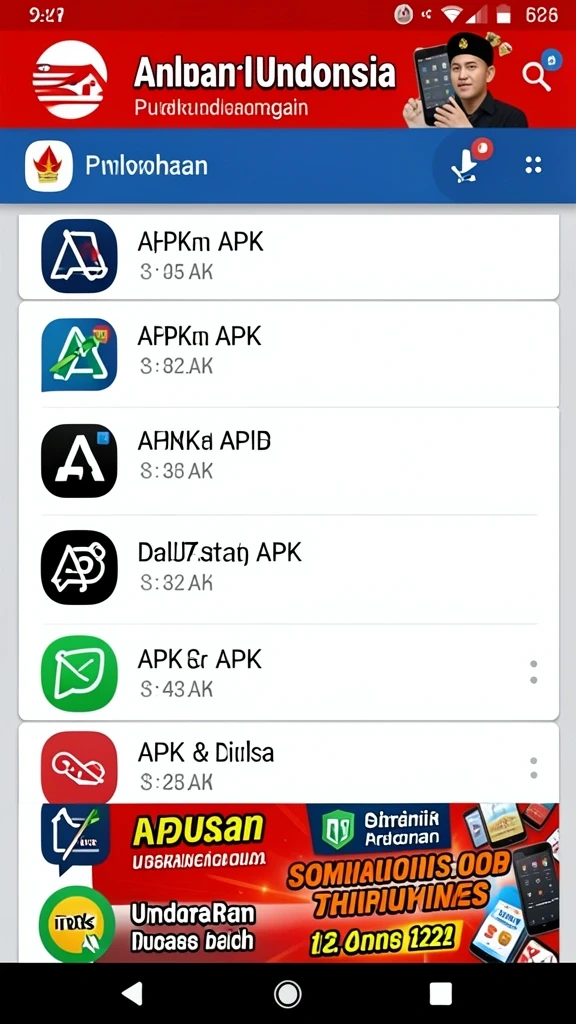Open the DalU7.stan APK entry
576x1024 pixels.
(289, 568)
